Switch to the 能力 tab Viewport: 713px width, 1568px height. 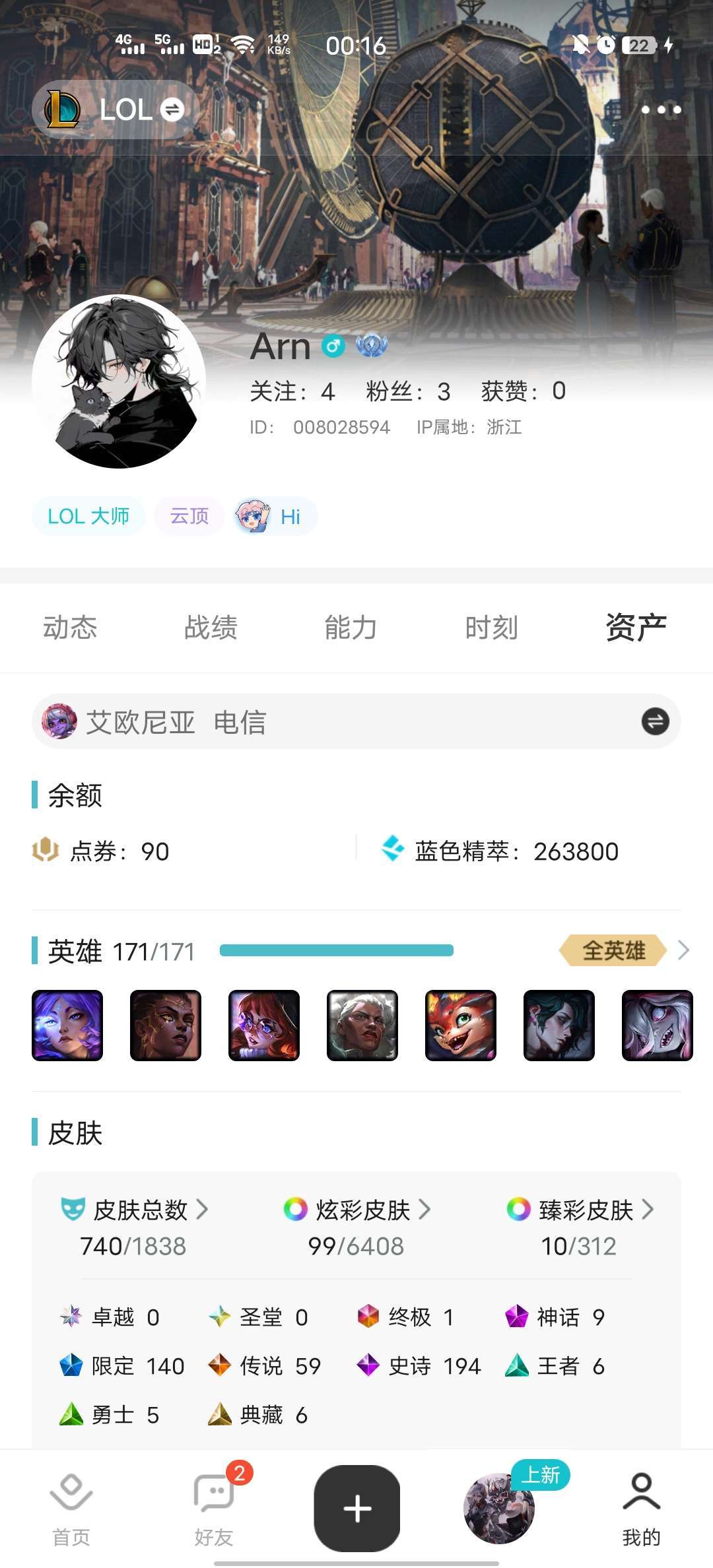351,627
